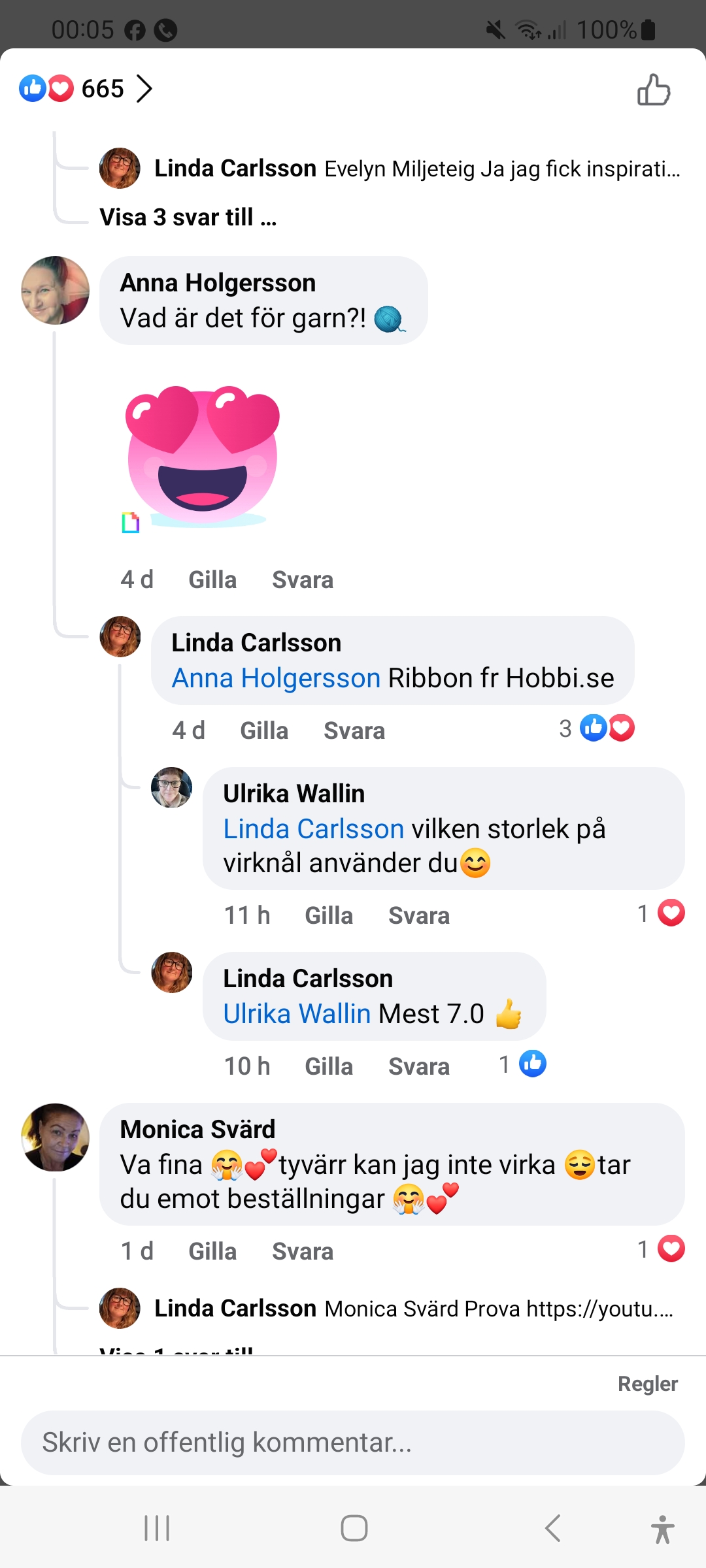Focus the 'Skriv en offentlig kommentar' field
Viewport: 706px width, 1568px height.
pos(353,1442)
